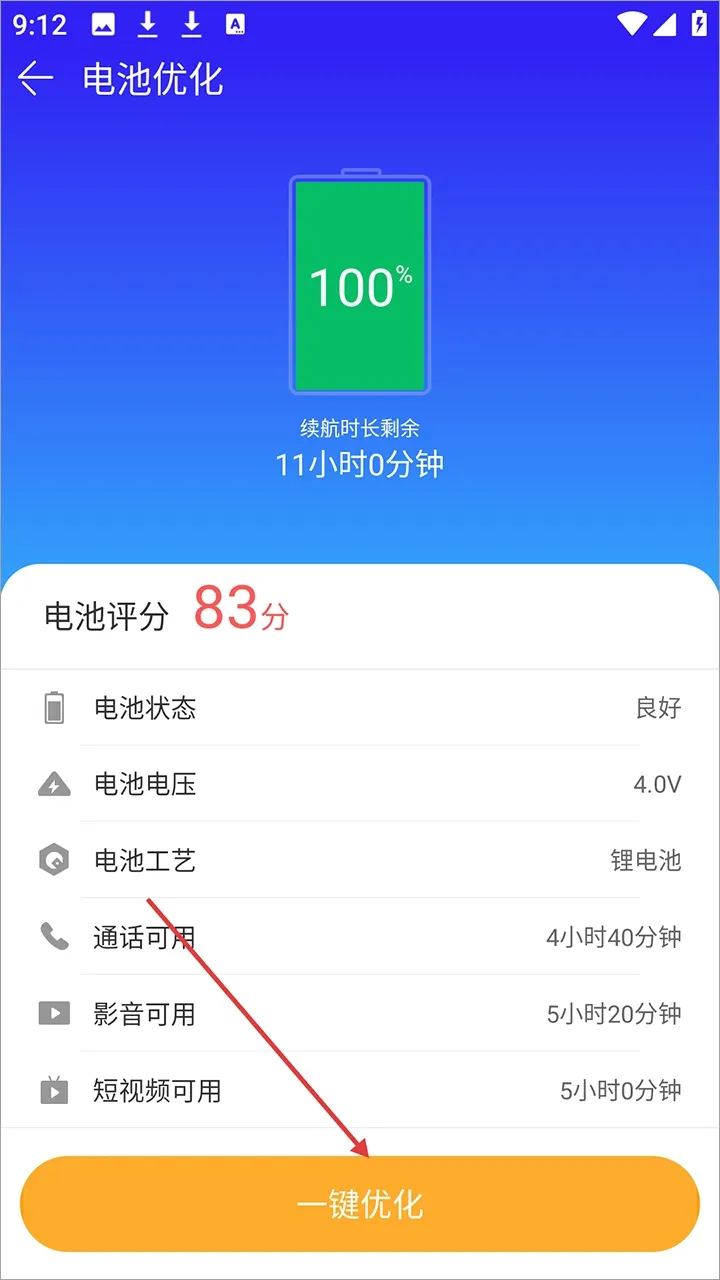Tap the green 100% battery graphic
720x1280 pixels.
(x=360, y=285)
